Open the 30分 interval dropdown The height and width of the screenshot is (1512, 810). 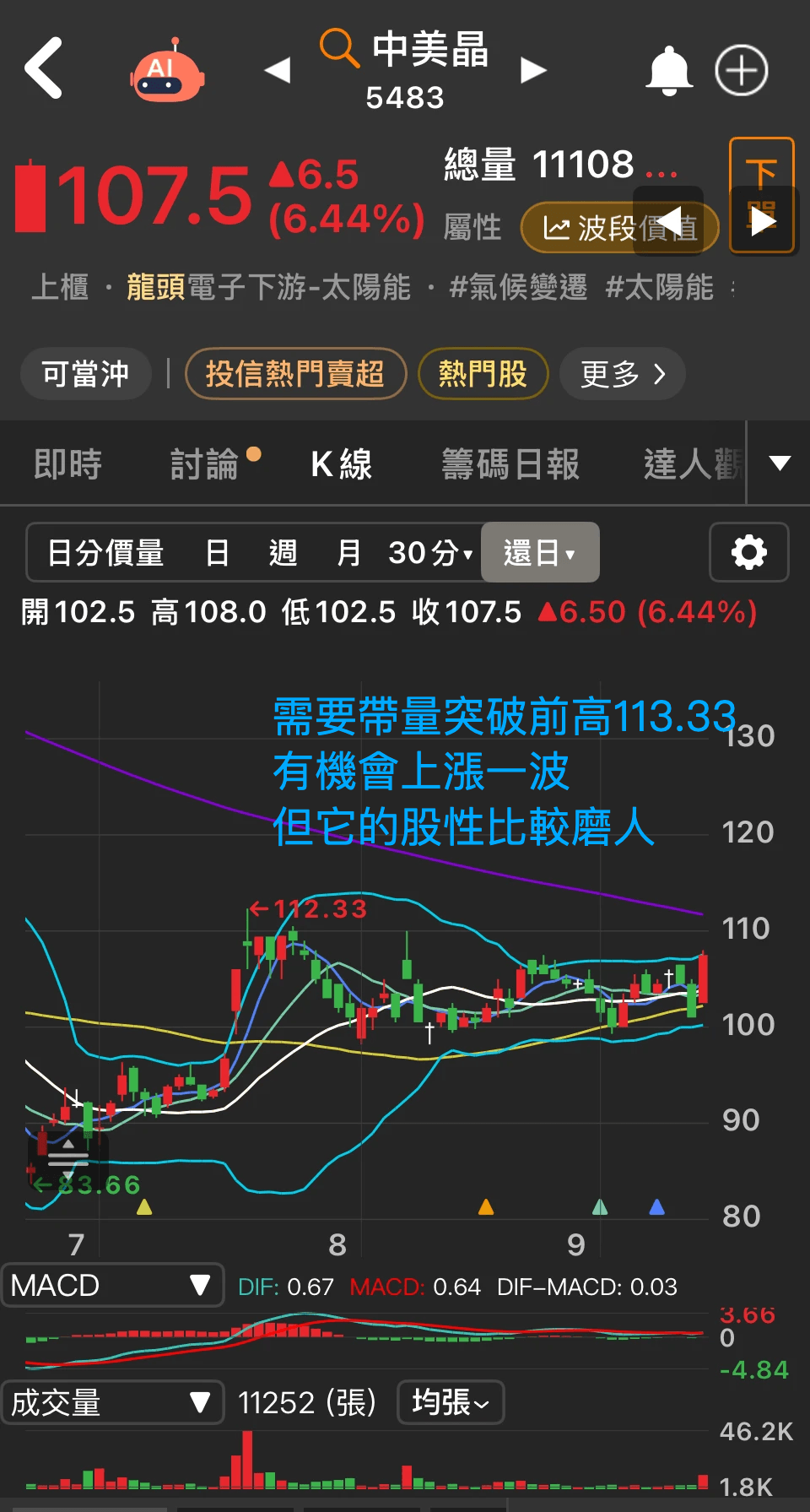pyautogui.click(x=429, y=553)
